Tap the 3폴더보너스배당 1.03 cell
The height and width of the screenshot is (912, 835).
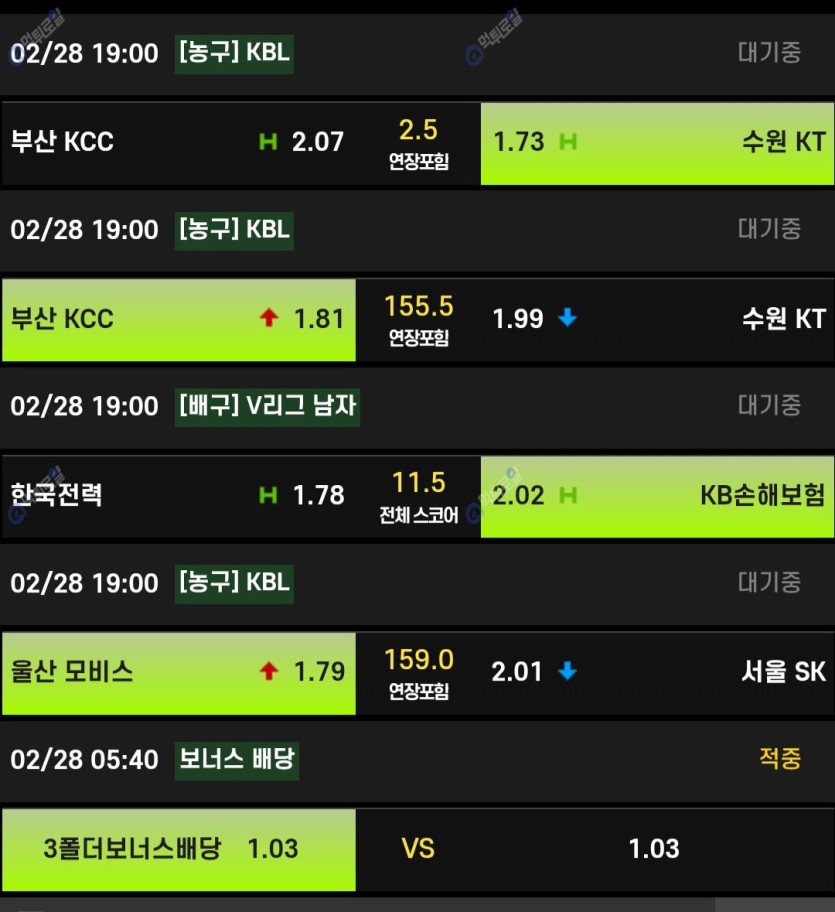(x=178, y=849)
